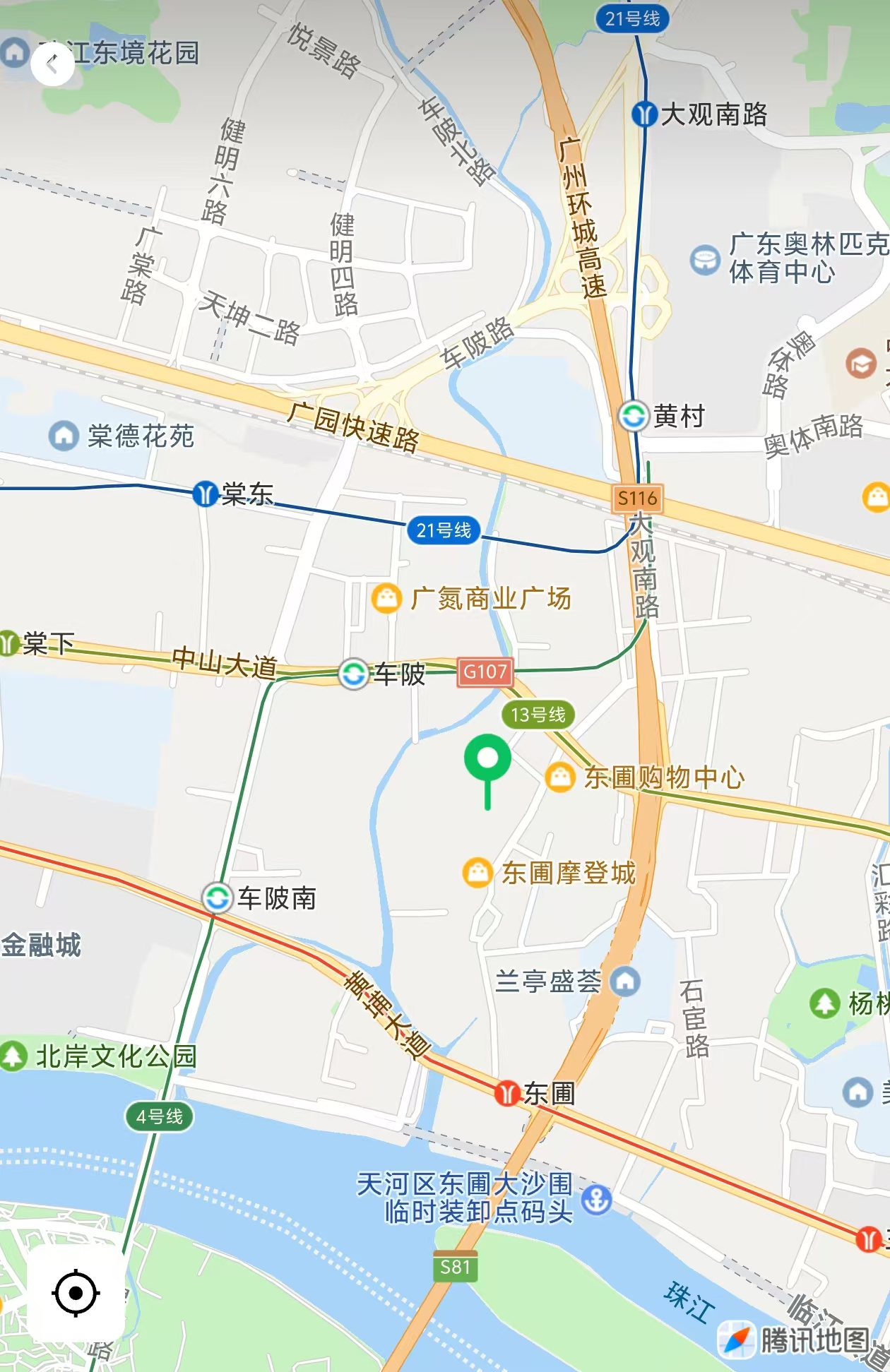The height and width of the screenshot is (1372, 890).
Task: Select the 东圃摩登城 shopping marker
Action: [x=477, y=873]
